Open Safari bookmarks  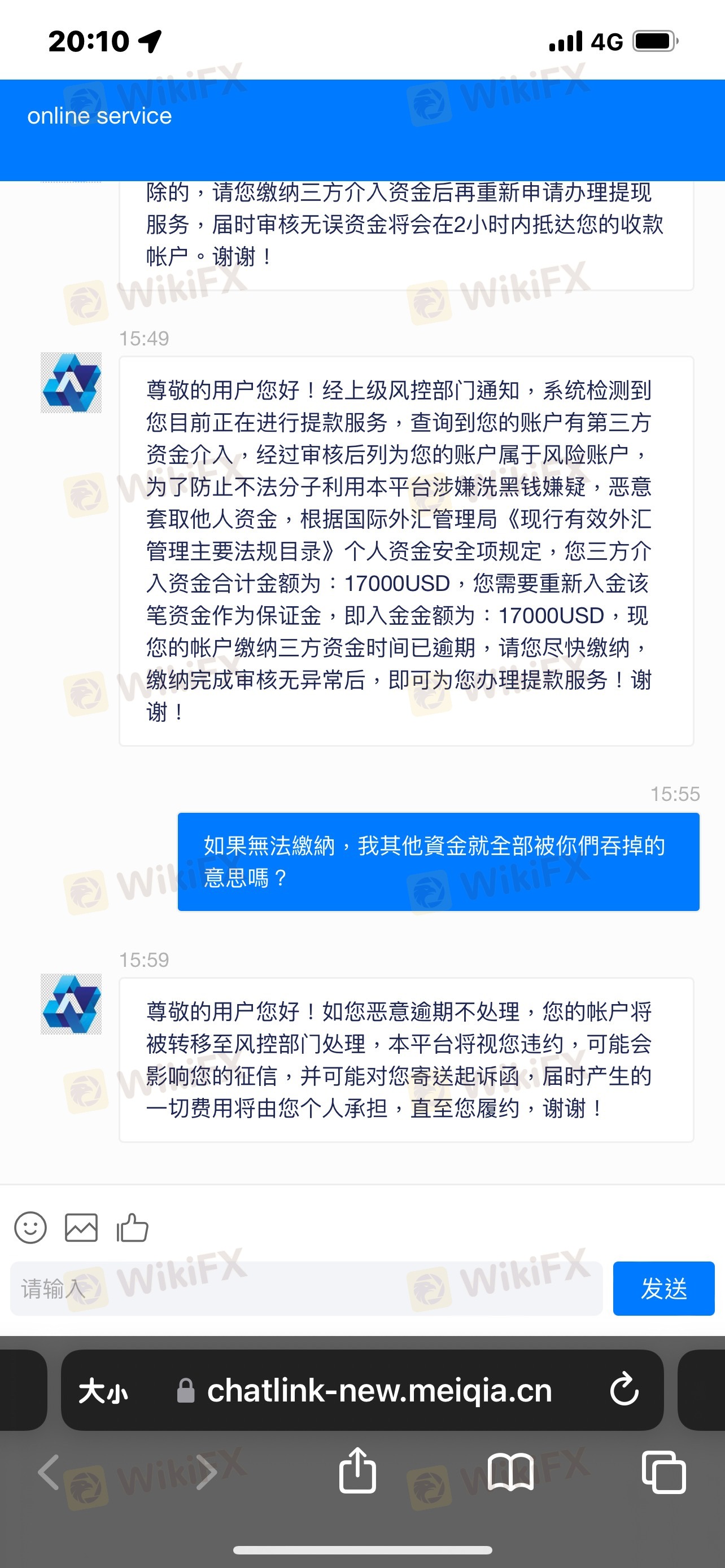510,1473
